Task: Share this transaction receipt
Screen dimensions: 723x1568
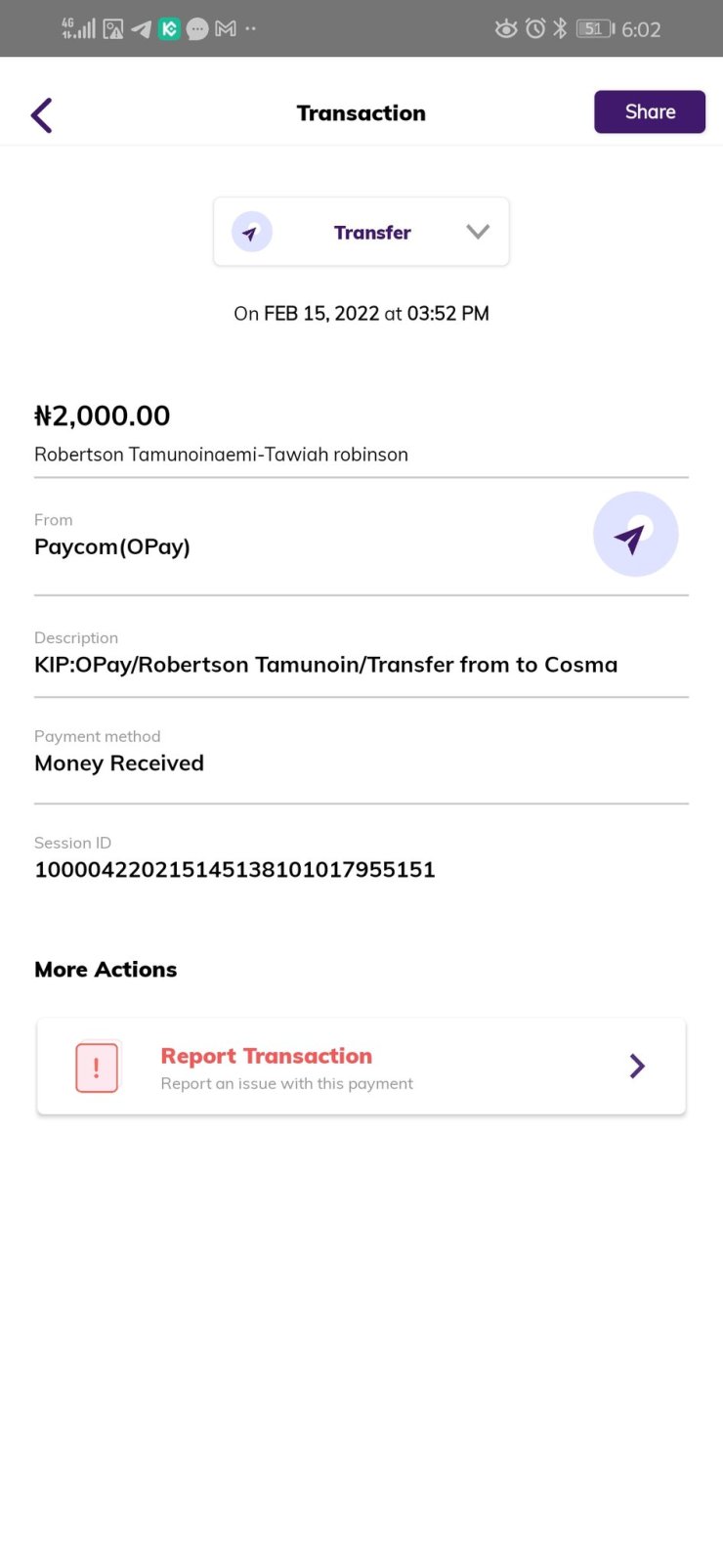Action: point(650,111)
